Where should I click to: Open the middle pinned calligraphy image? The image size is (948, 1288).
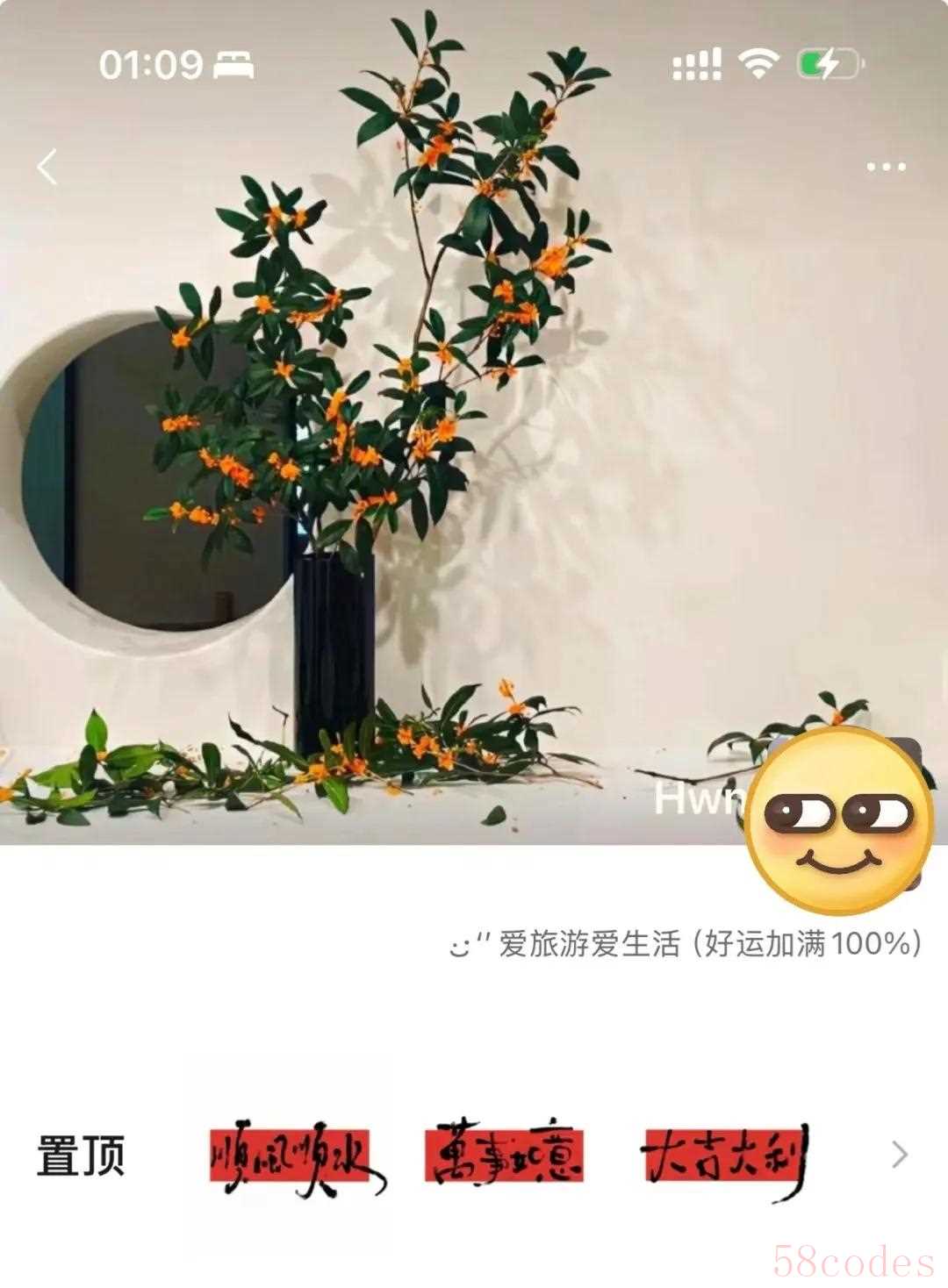click(505, 1156)
